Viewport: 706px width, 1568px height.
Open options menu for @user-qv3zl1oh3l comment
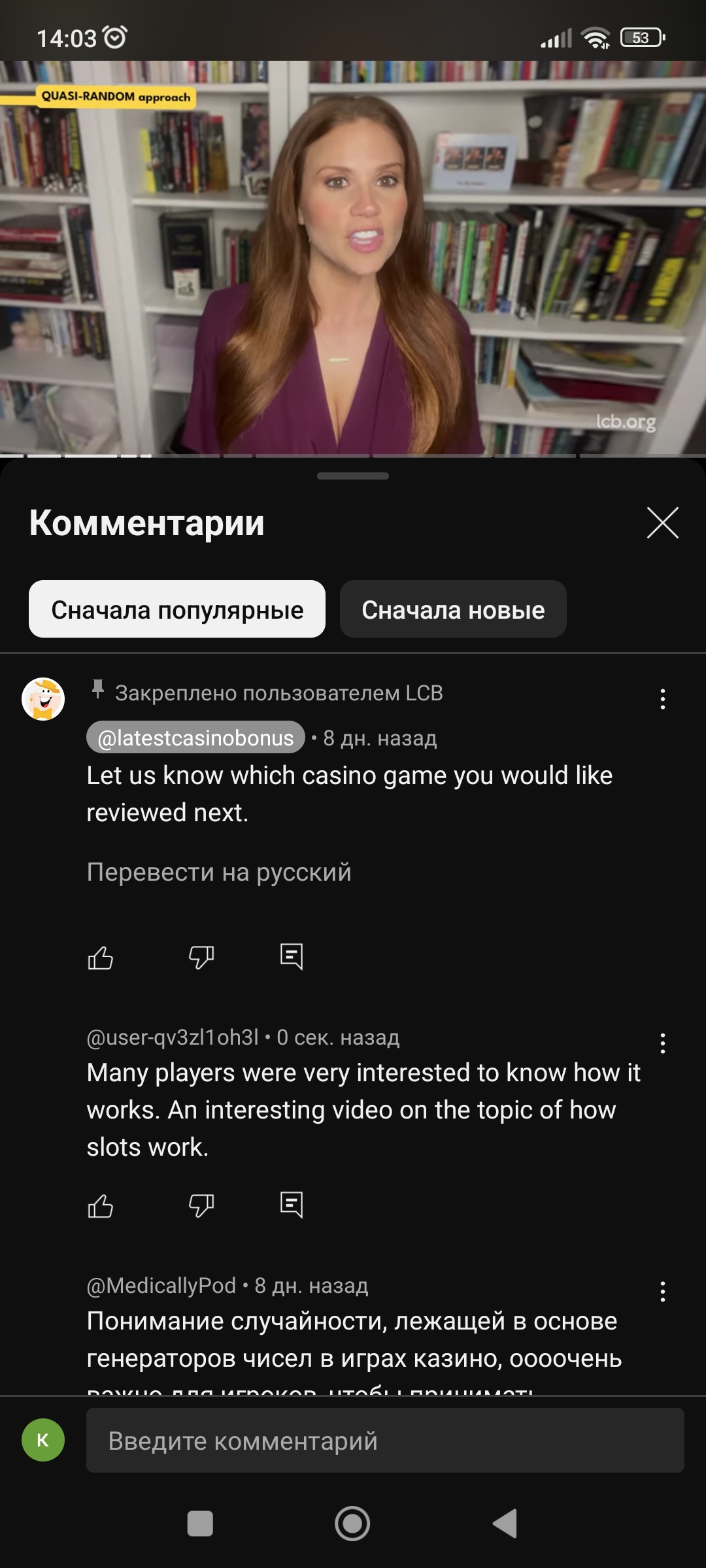662,1043
